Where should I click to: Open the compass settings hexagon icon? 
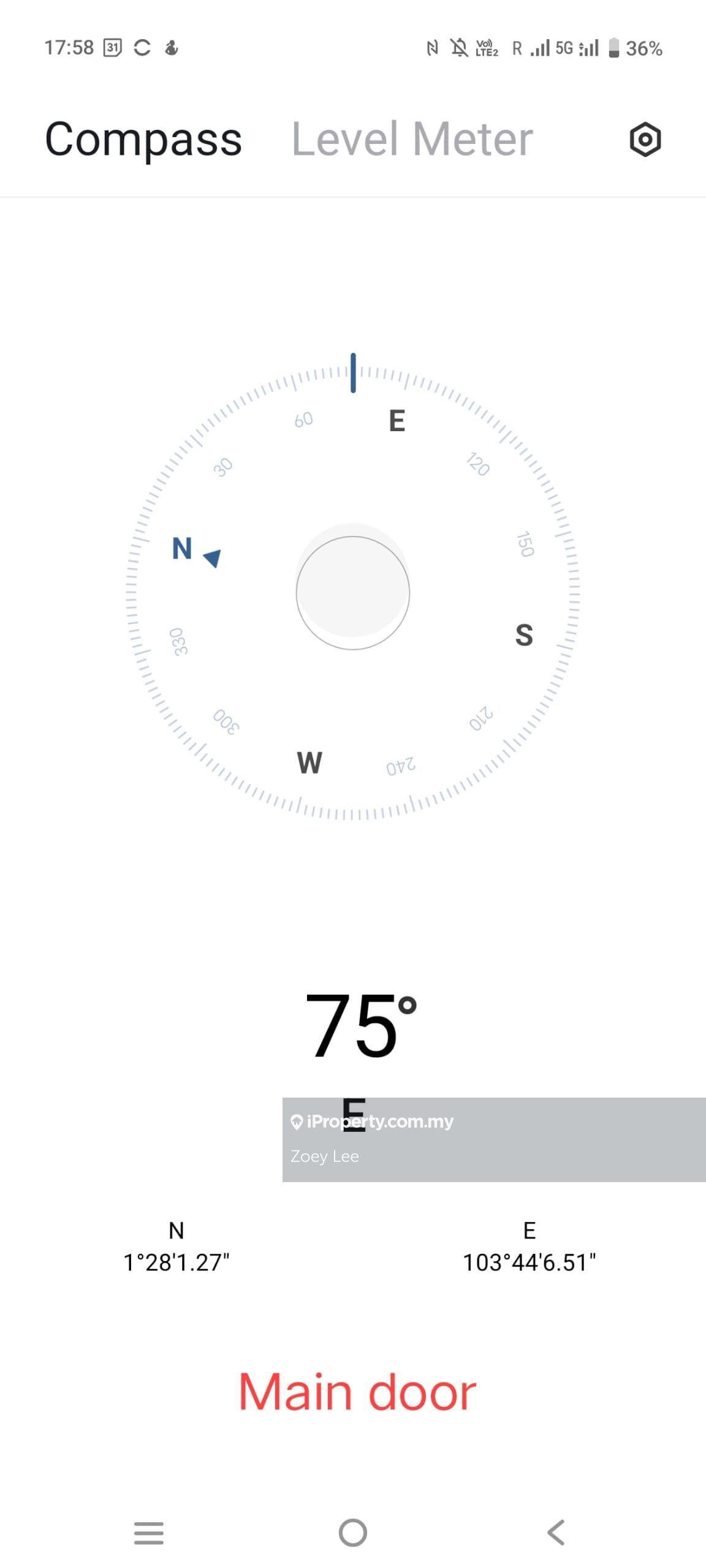pos(645,140)
